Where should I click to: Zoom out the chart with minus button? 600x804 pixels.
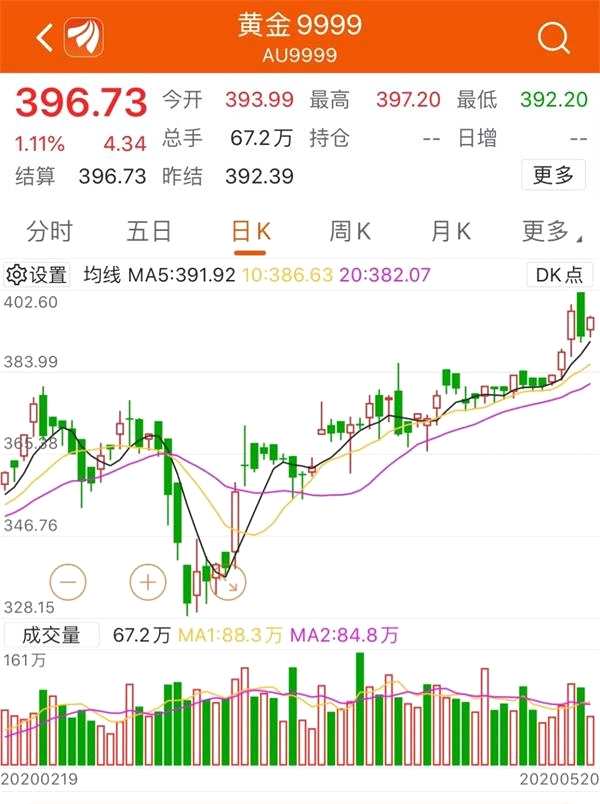68,580
